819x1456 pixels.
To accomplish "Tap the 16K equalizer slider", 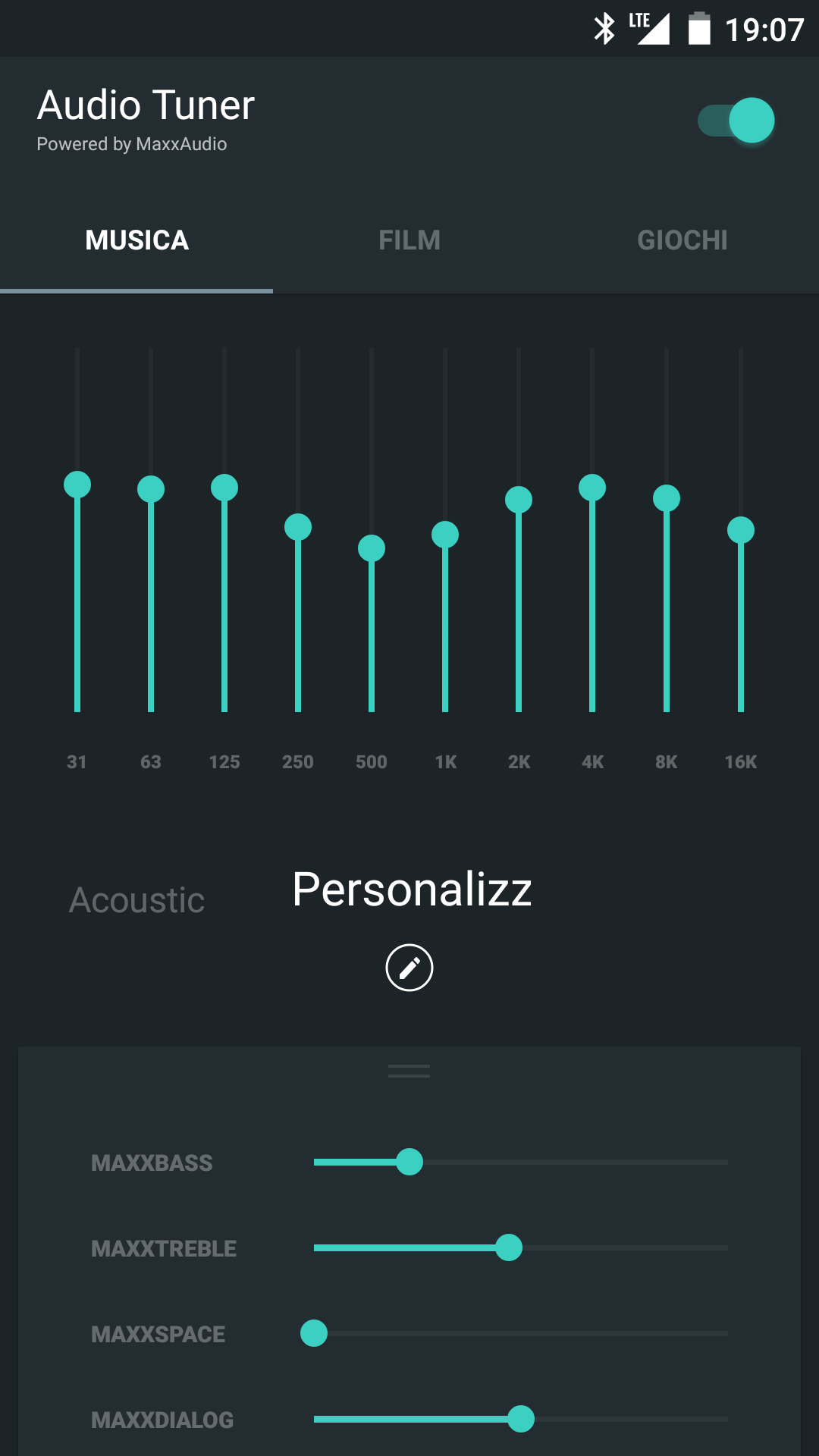I will [x=741, y=530].
